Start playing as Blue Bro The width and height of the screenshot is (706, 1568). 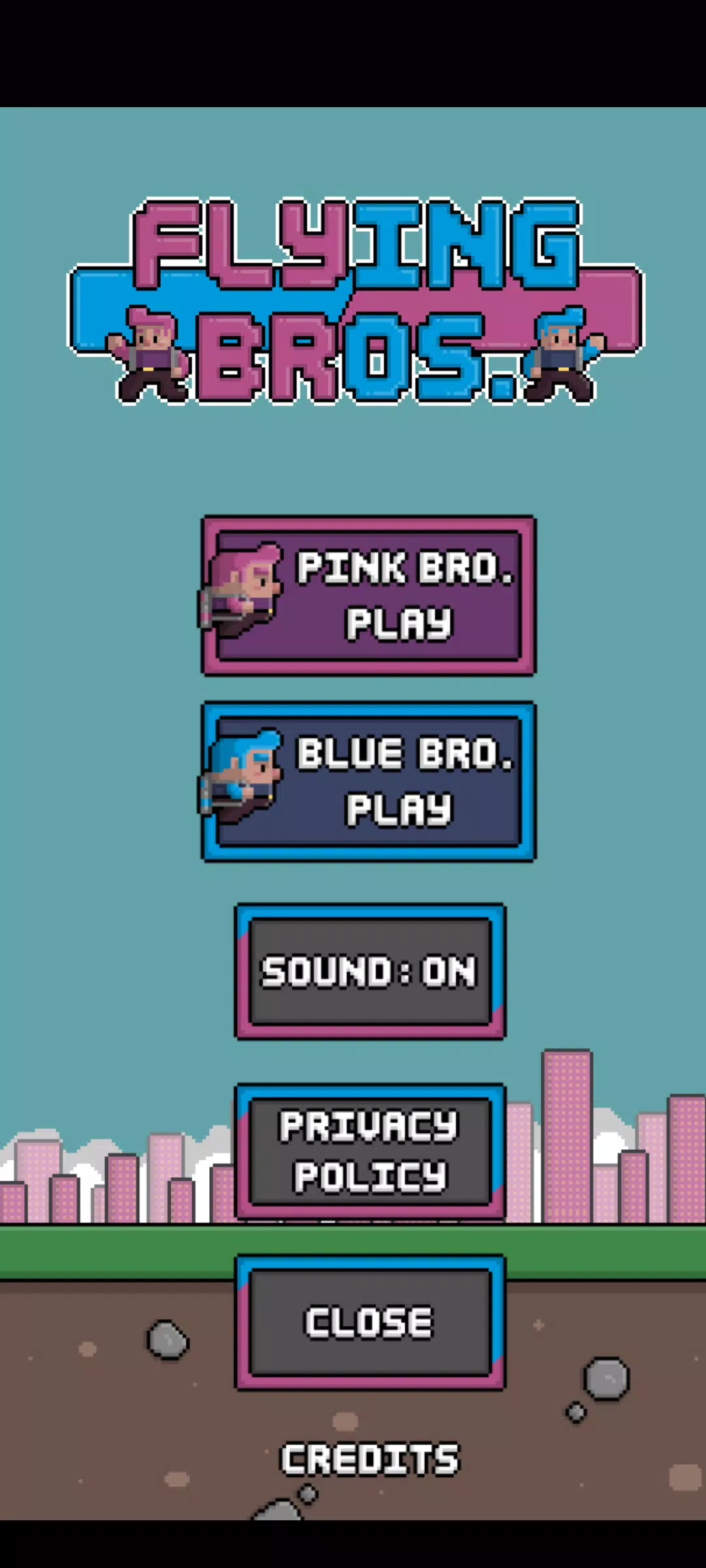click(x=369, y=781)
